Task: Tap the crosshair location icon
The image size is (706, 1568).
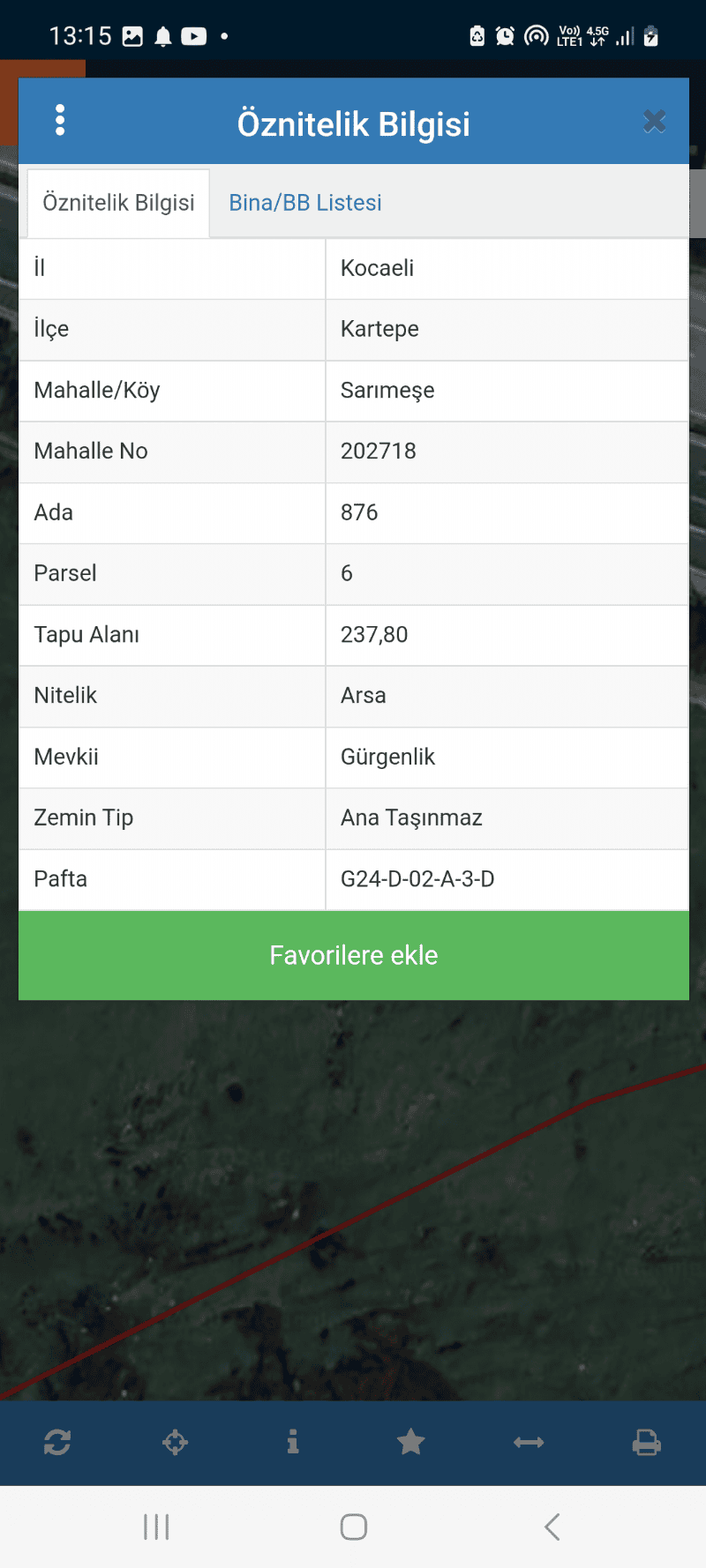Action: tap(175, 1443)
